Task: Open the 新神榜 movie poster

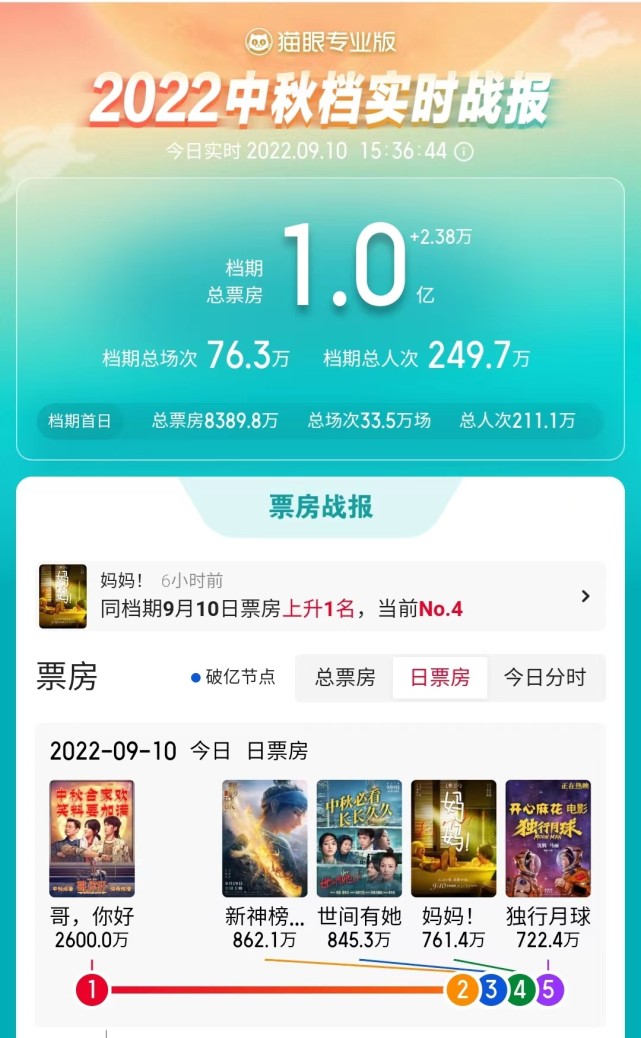Action: [265, 838]
